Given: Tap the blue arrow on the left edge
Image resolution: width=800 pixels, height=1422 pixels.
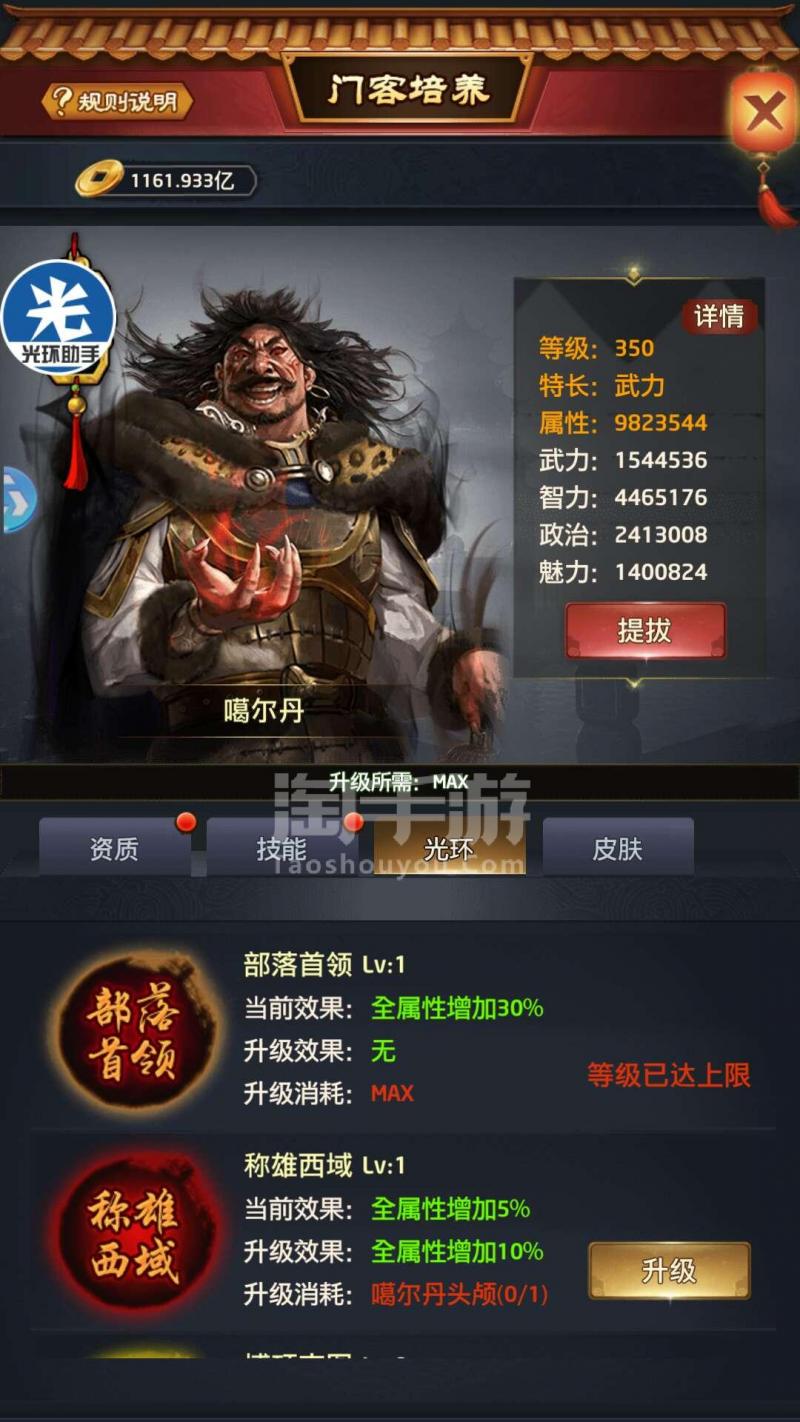Looking at the screenshot, I should [x=17, y=499].
